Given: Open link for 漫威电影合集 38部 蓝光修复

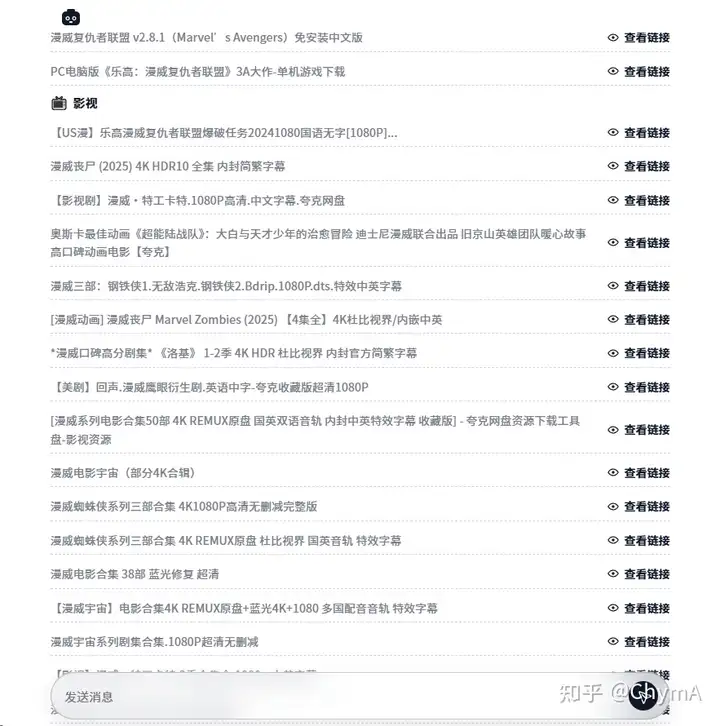Looking at the screenshot, I should click(x=638, y=575).
